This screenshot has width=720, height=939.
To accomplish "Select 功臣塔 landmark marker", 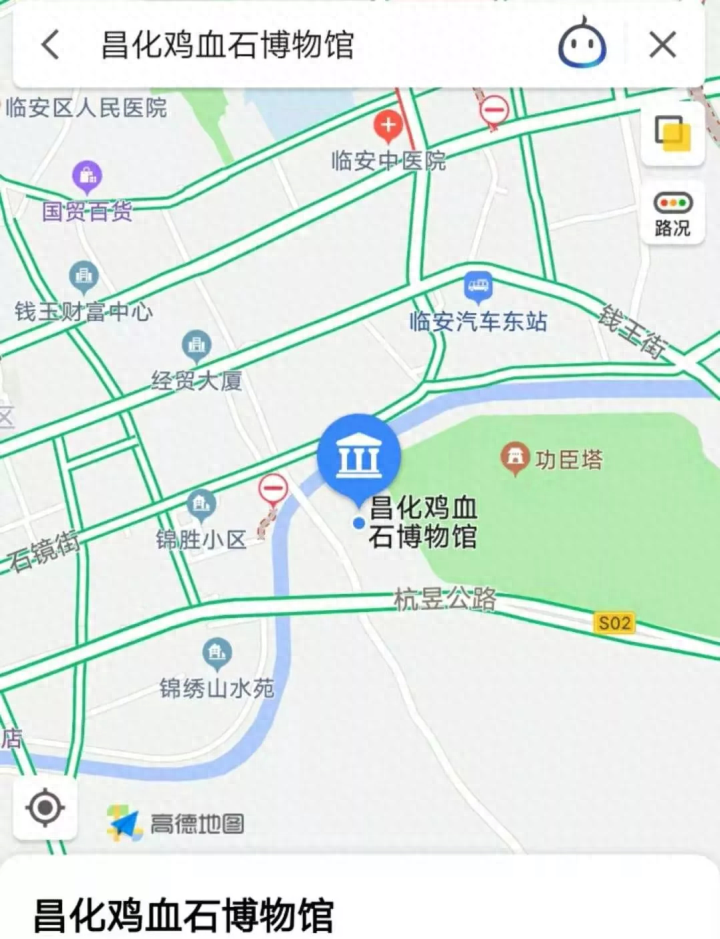I will click(515, 459).
